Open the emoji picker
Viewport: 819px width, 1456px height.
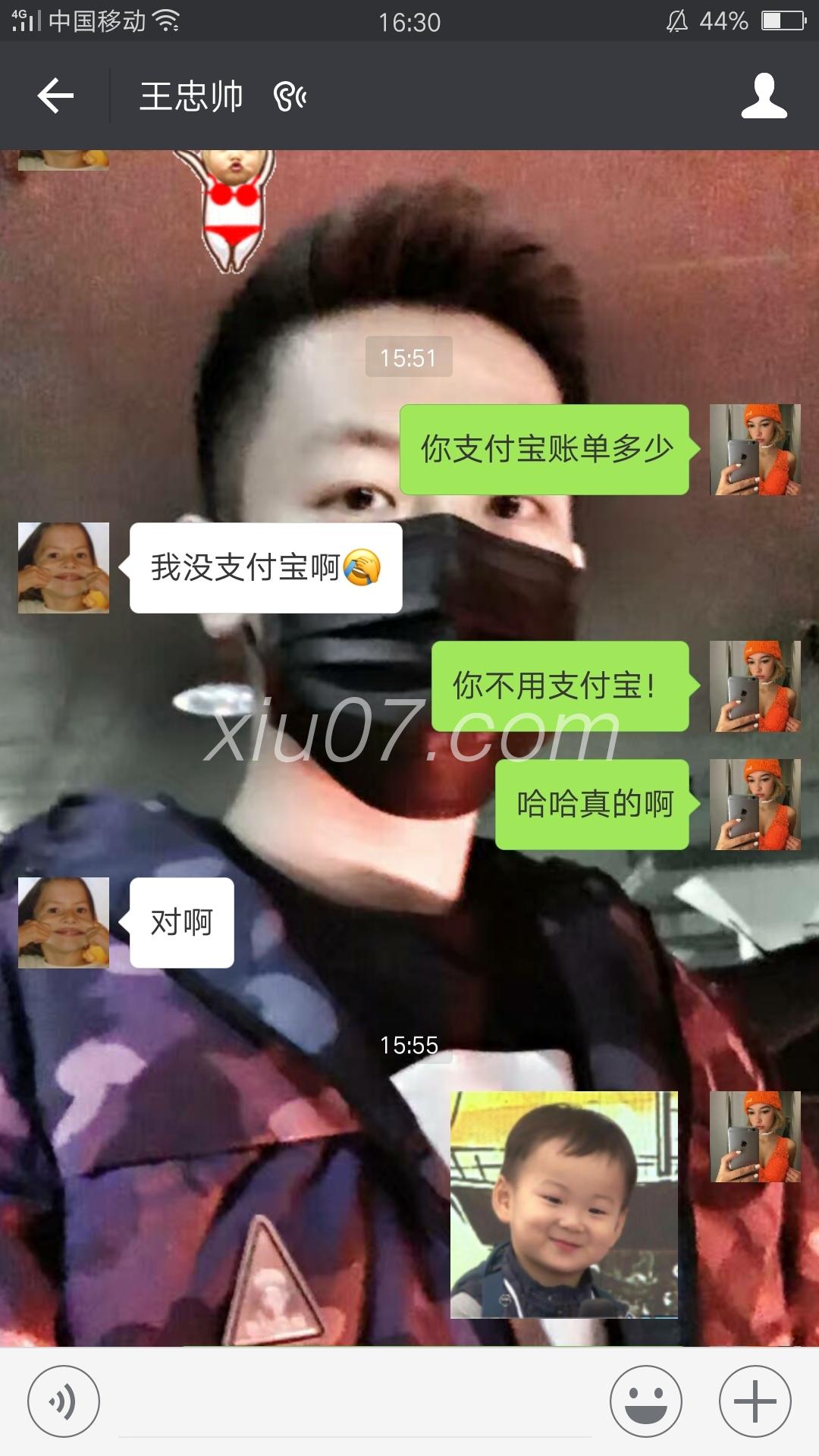645,1401
